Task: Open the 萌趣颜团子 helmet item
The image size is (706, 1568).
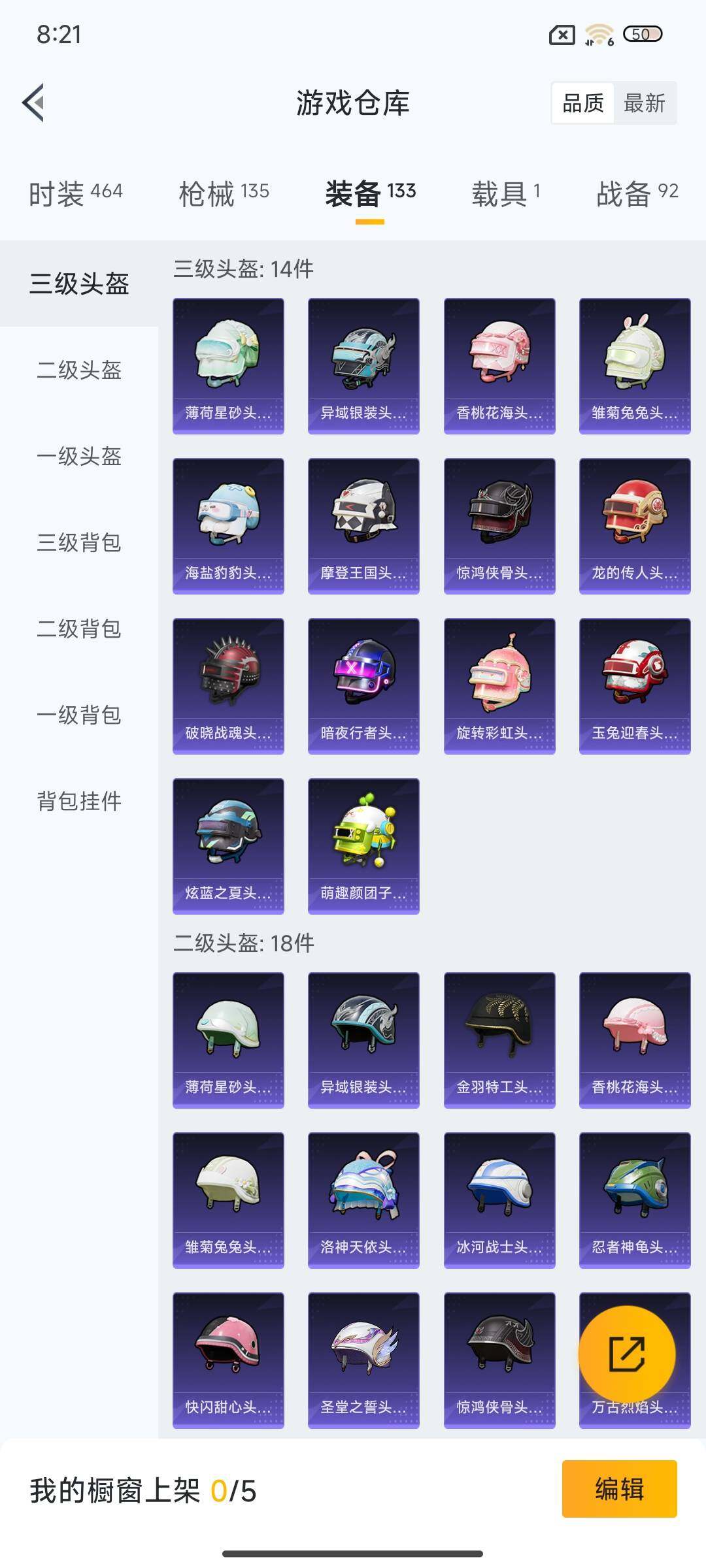Action: (363, 846)
